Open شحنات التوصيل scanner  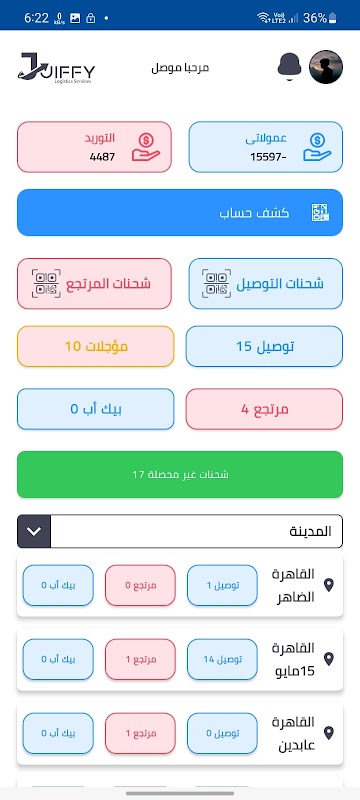pyautogui.click(x=266, y=284)
